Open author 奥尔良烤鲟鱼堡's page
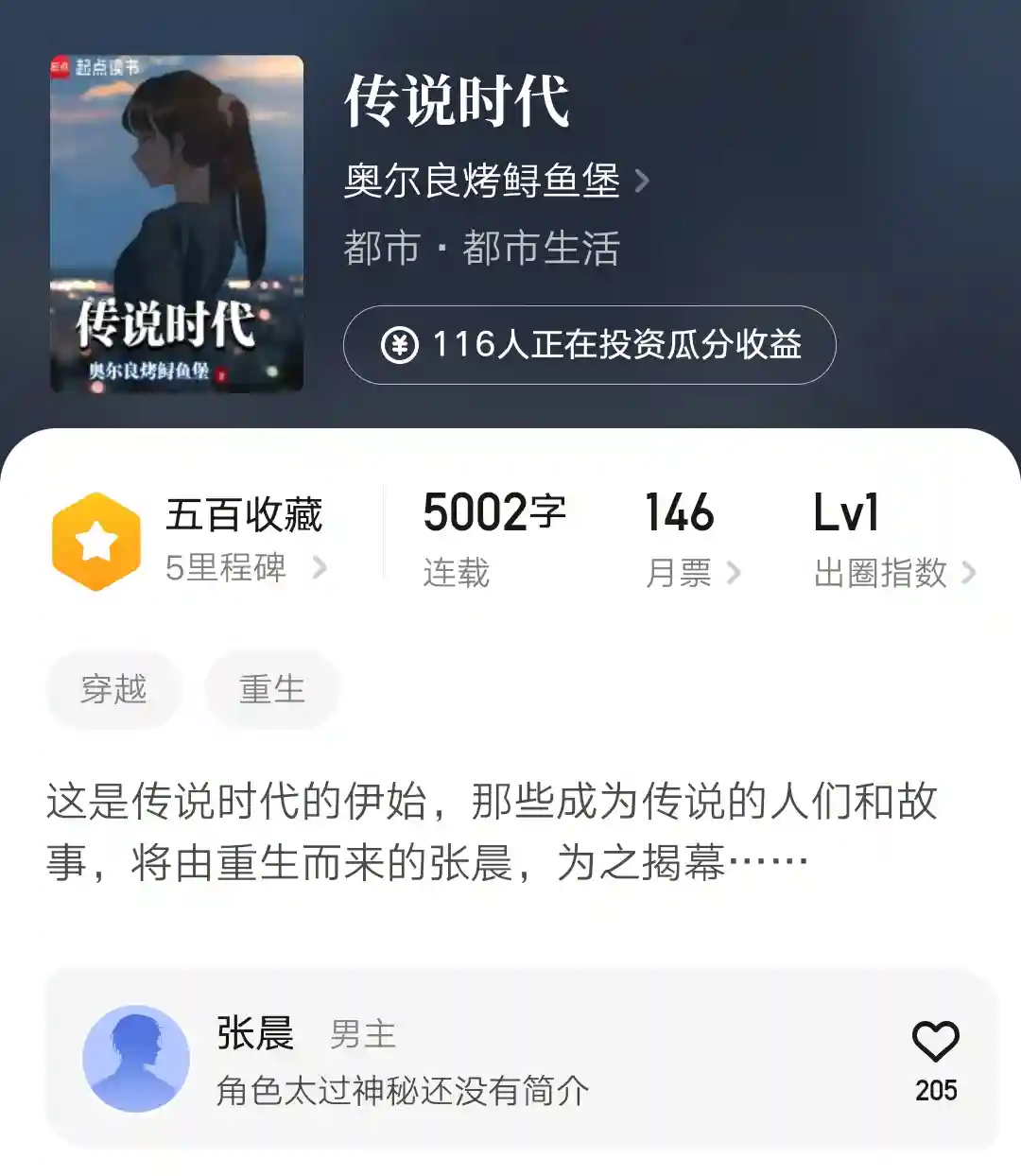The height and width of the screenshot is (1176, 1021). [x=495, y=181]
